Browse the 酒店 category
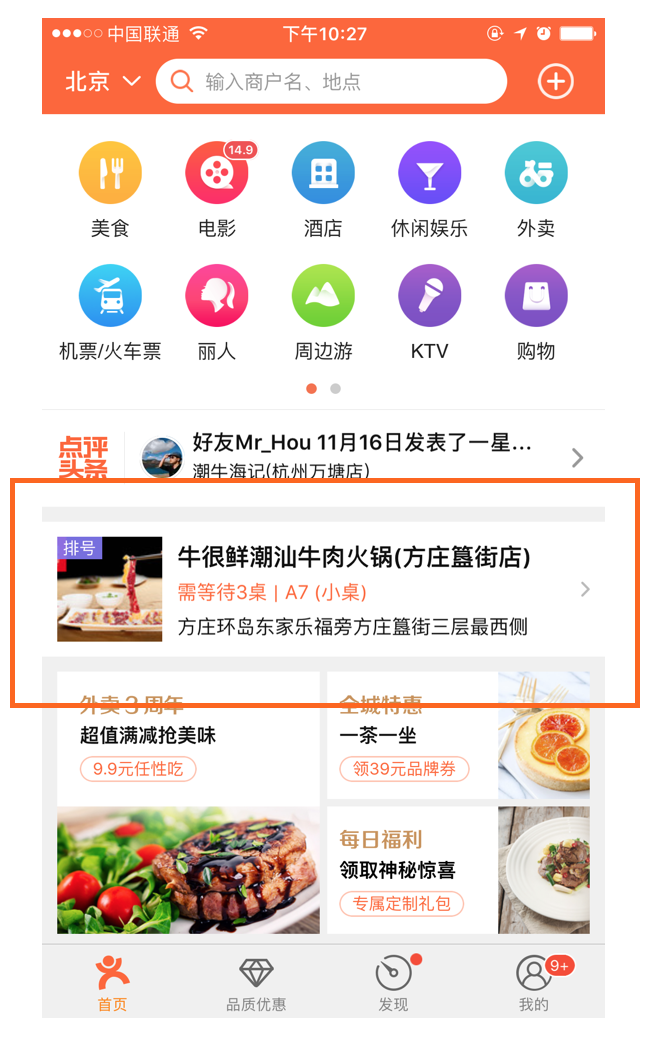This screenshot has height=1040, width=650. tap(323, 174)
